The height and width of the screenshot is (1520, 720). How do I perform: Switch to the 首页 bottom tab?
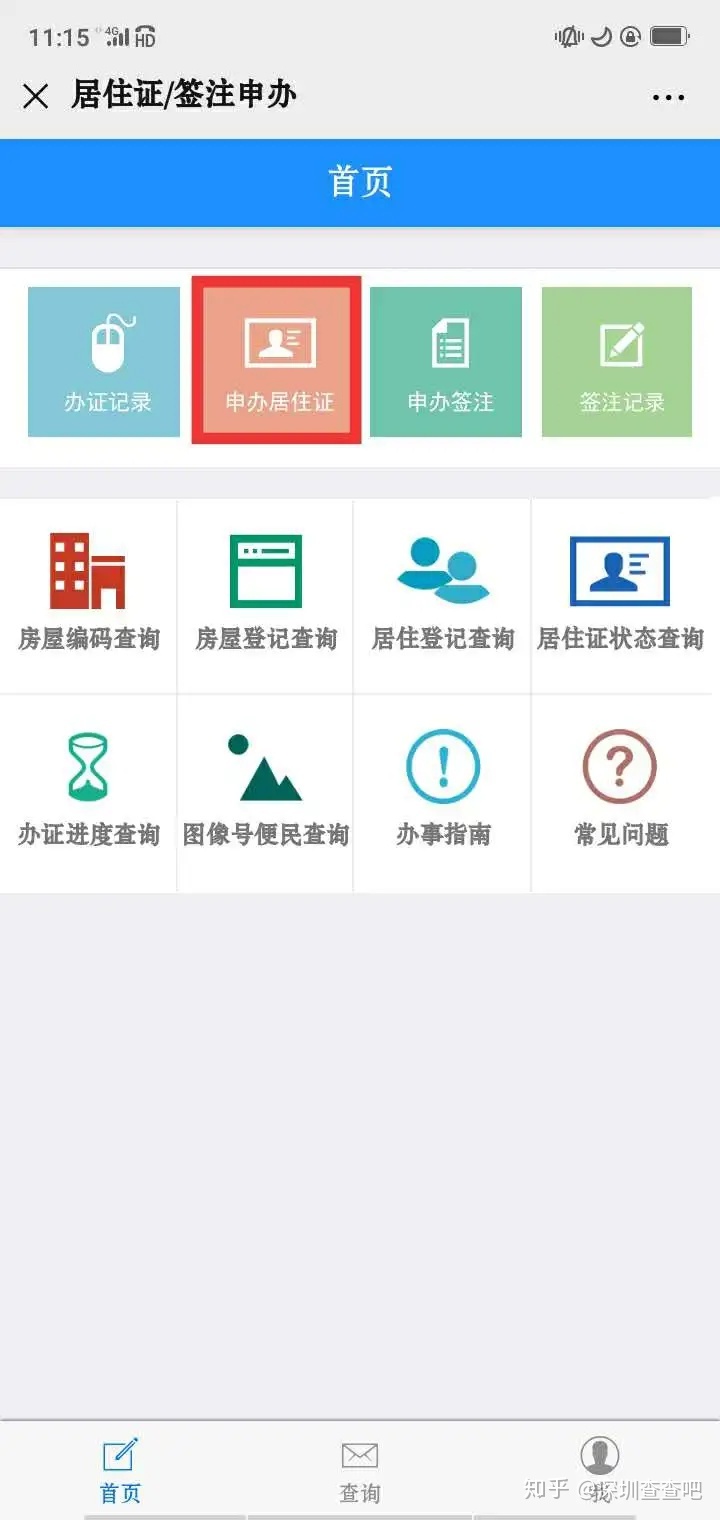point(120,1471)
